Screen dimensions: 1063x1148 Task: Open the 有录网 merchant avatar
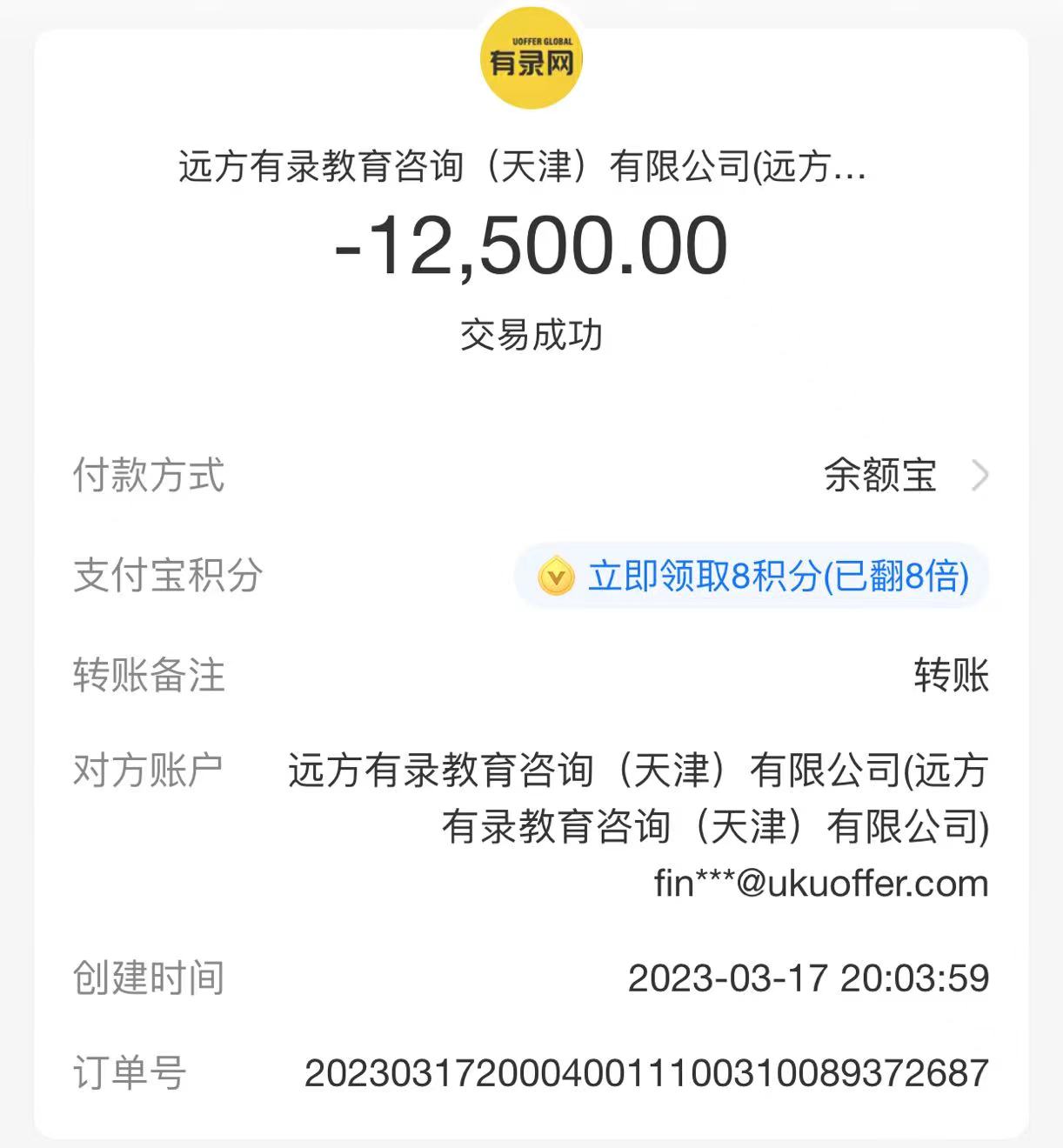pos(531,59)
